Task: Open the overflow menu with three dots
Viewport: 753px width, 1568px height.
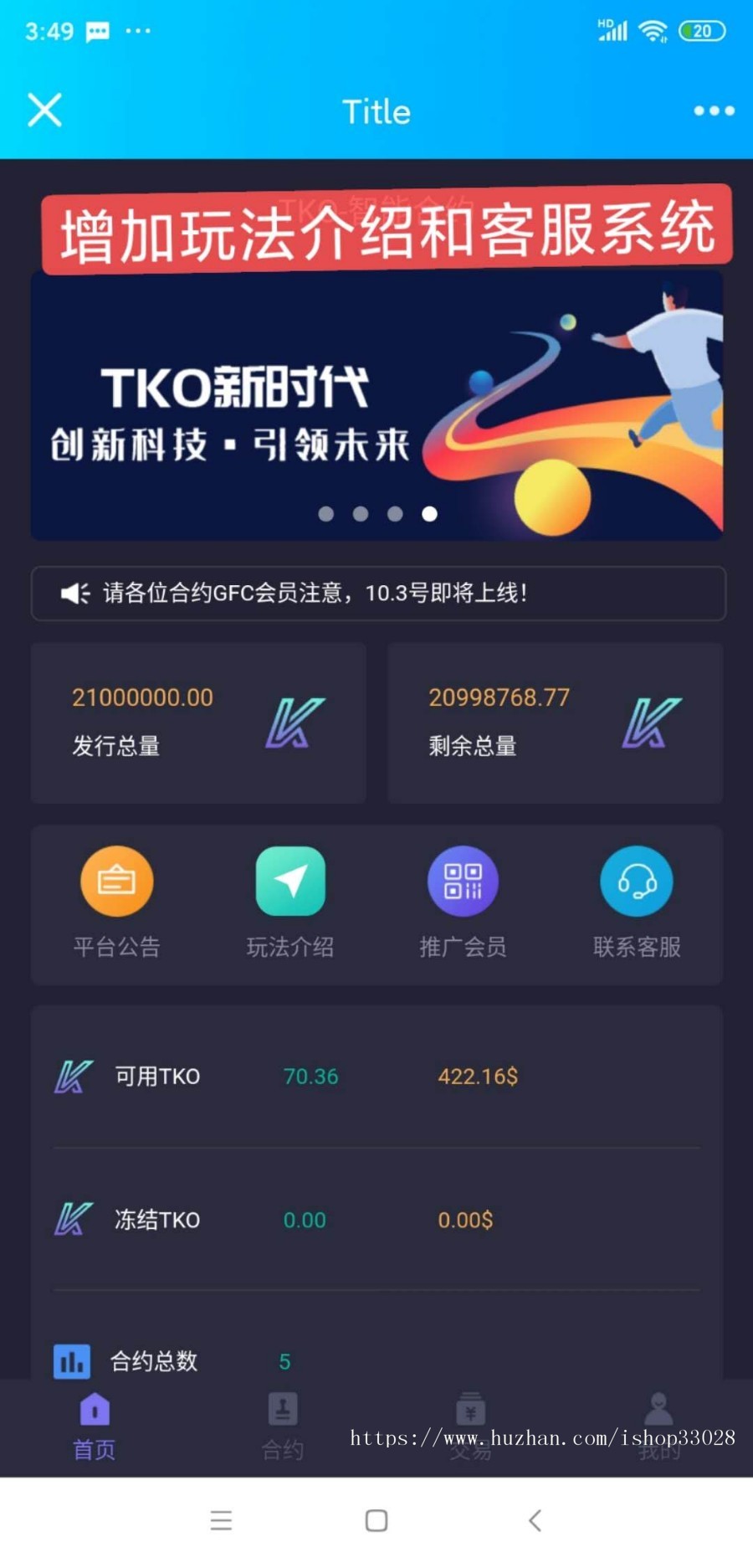Action: tap(712, 110)
